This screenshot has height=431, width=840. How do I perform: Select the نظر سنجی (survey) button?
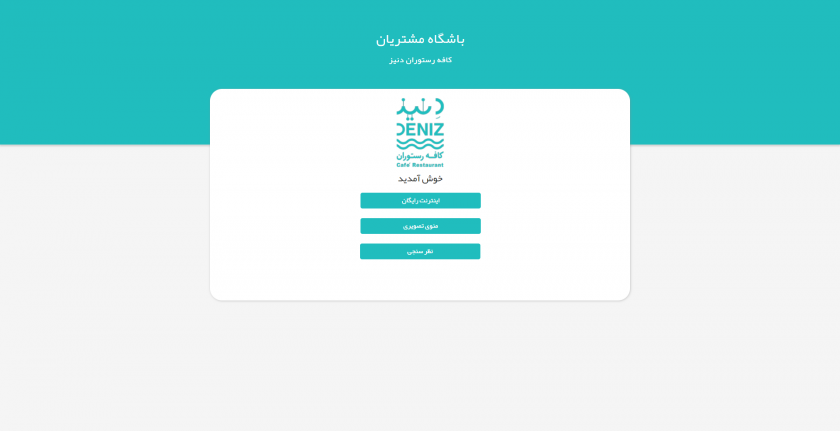[420, 251]
